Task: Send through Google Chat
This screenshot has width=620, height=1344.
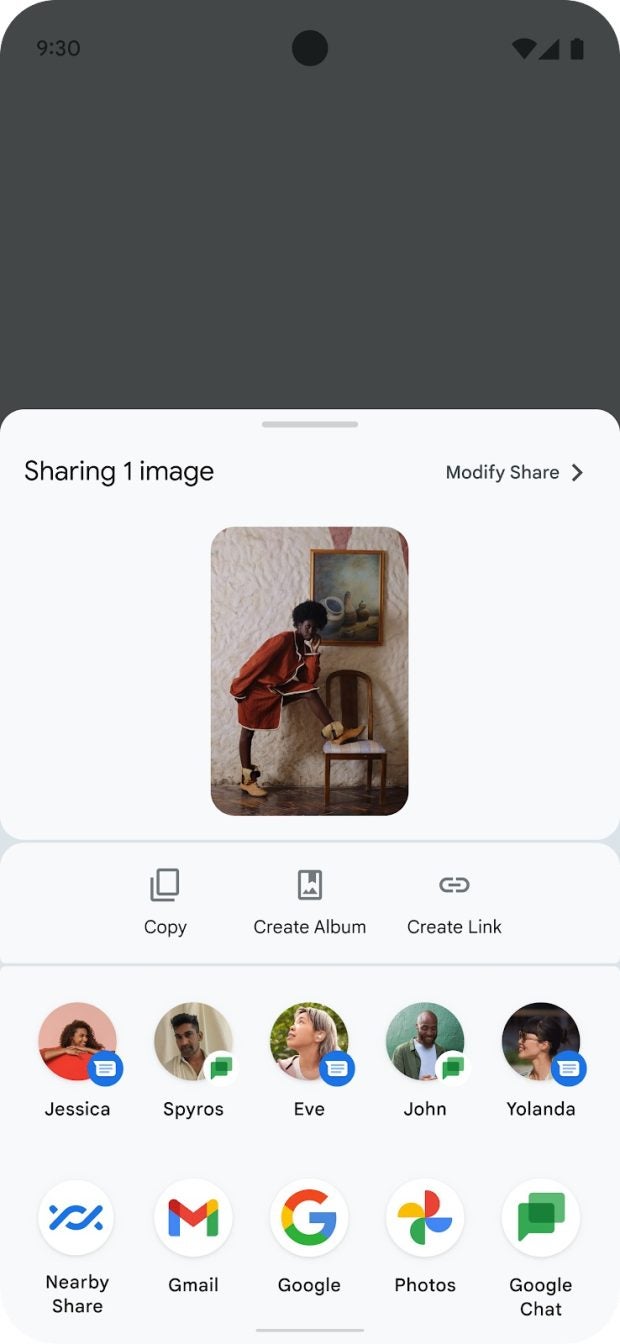Action: tap(541, 1219)
